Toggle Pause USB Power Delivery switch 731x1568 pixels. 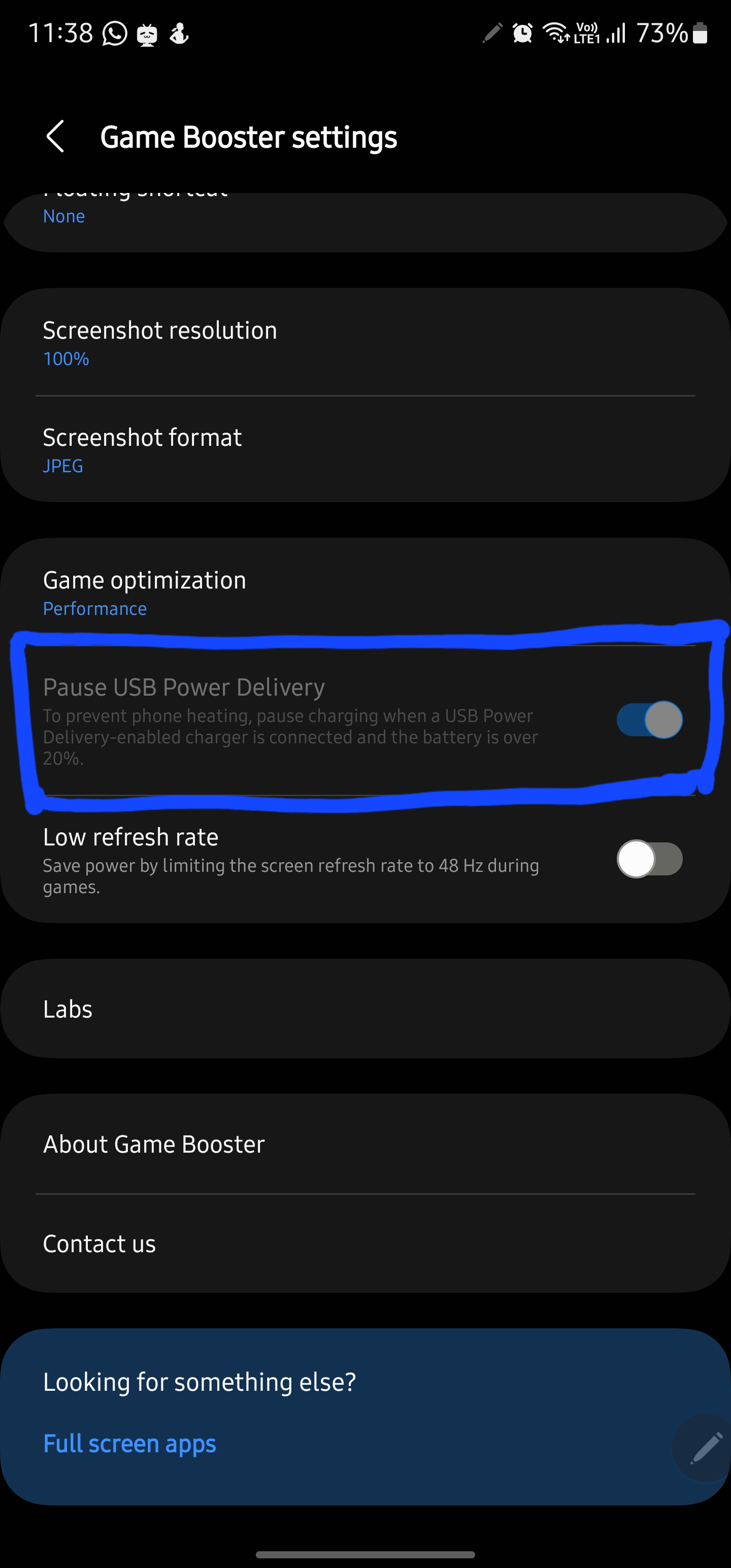[x=649, y=720]
